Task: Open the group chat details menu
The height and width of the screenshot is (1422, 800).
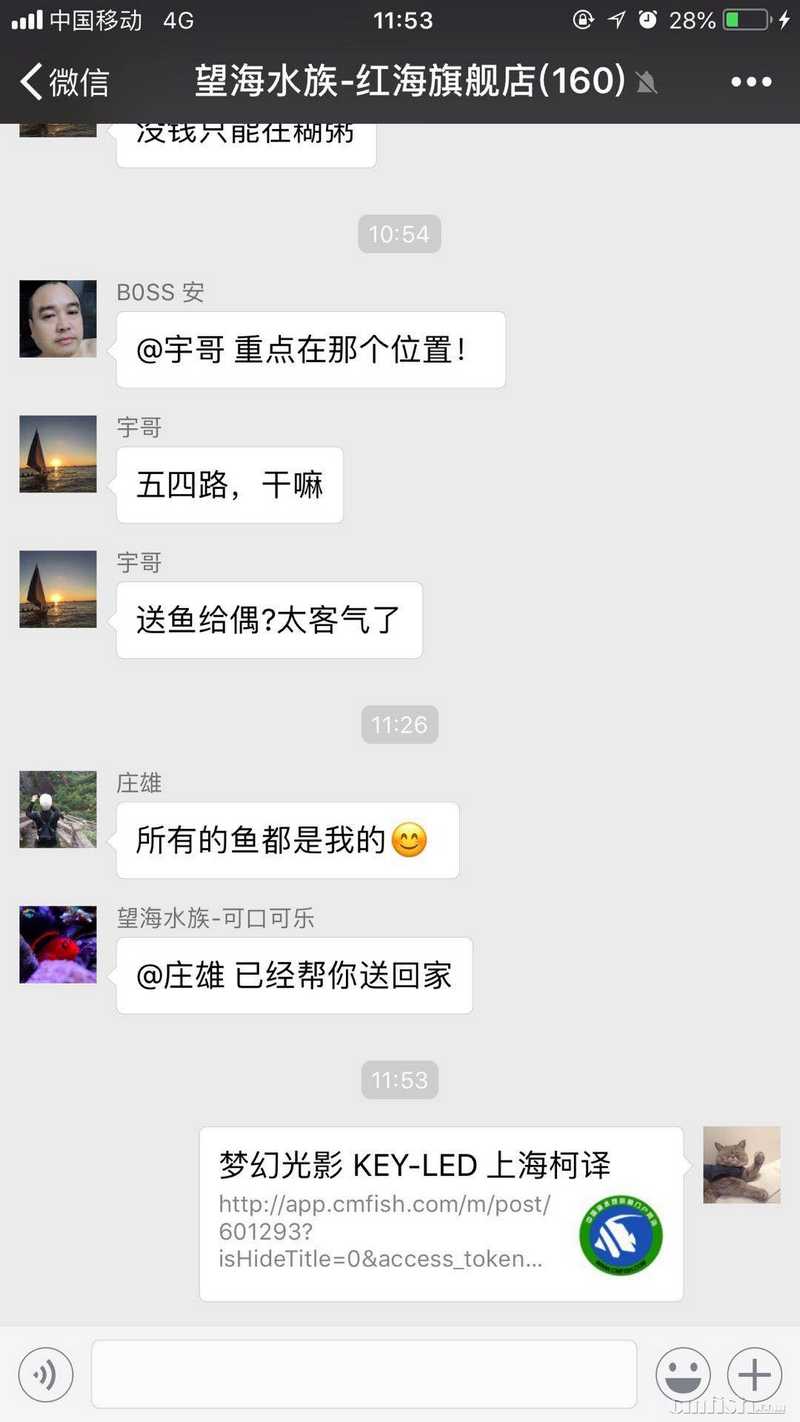Action: click(x=751, y=81)
